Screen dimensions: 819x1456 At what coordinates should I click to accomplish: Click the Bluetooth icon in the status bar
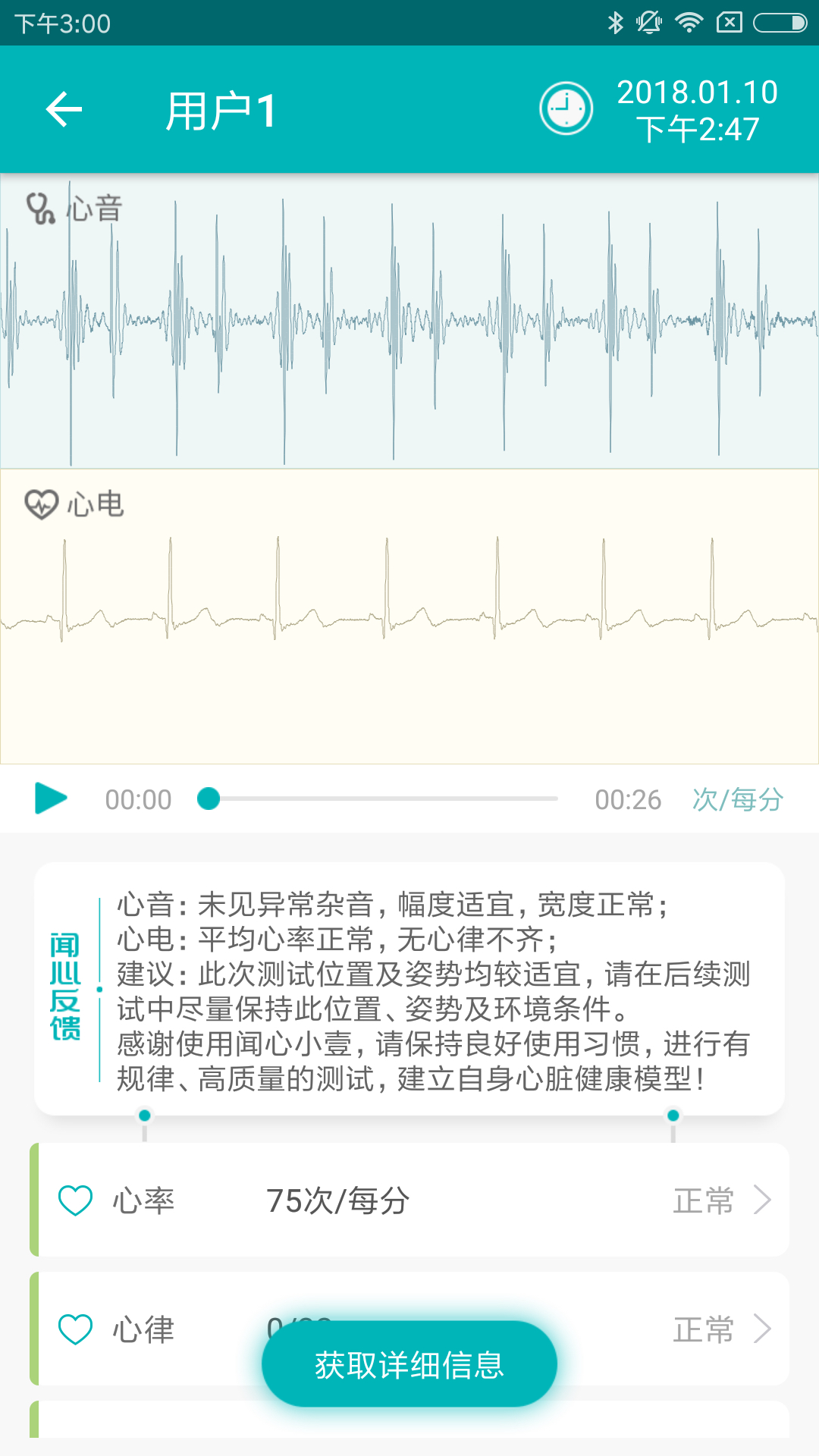coord(616,22)
